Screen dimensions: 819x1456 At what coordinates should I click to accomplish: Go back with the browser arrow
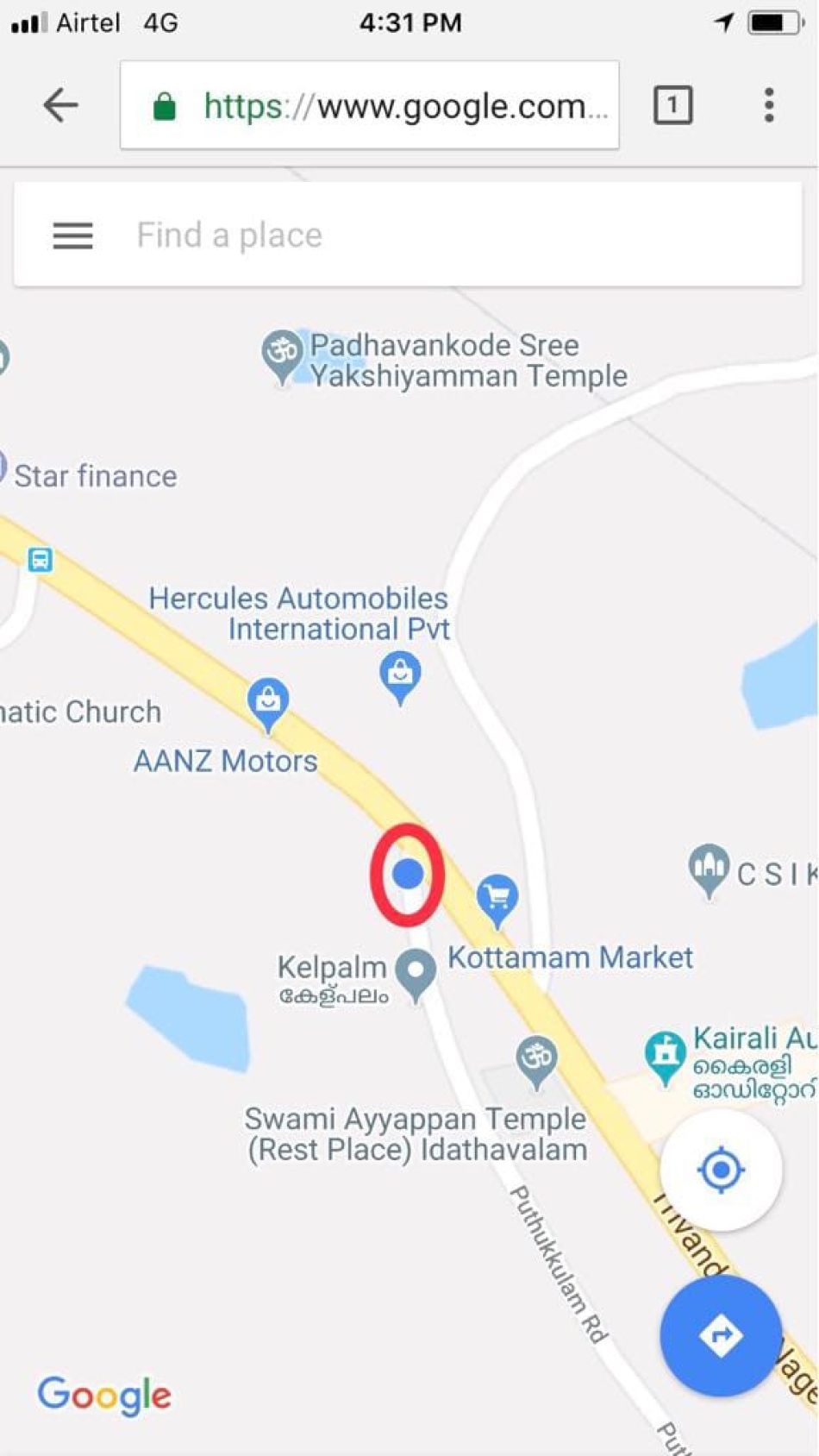[x=60, y=106]
